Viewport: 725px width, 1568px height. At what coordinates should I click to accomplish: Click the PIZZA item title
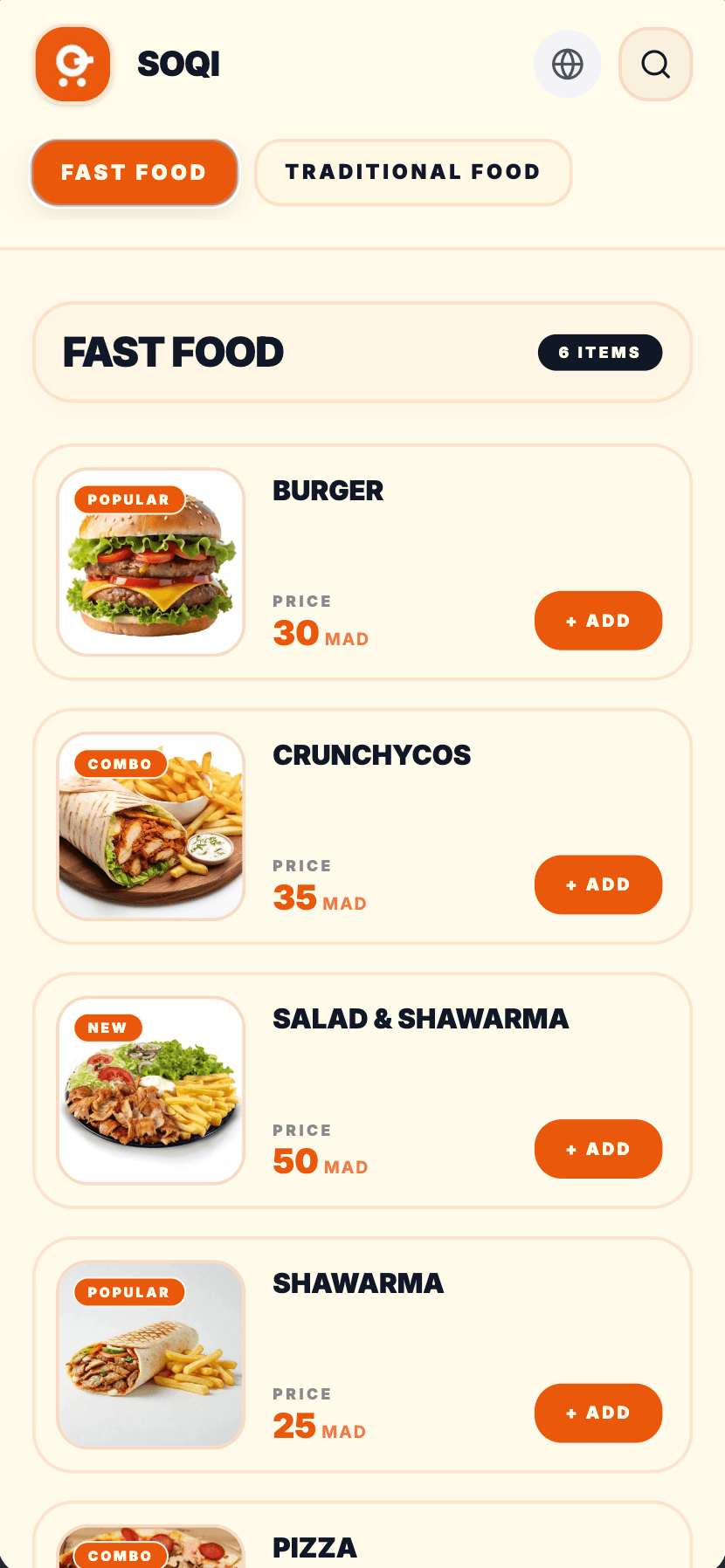click(x=314, y=1547)
